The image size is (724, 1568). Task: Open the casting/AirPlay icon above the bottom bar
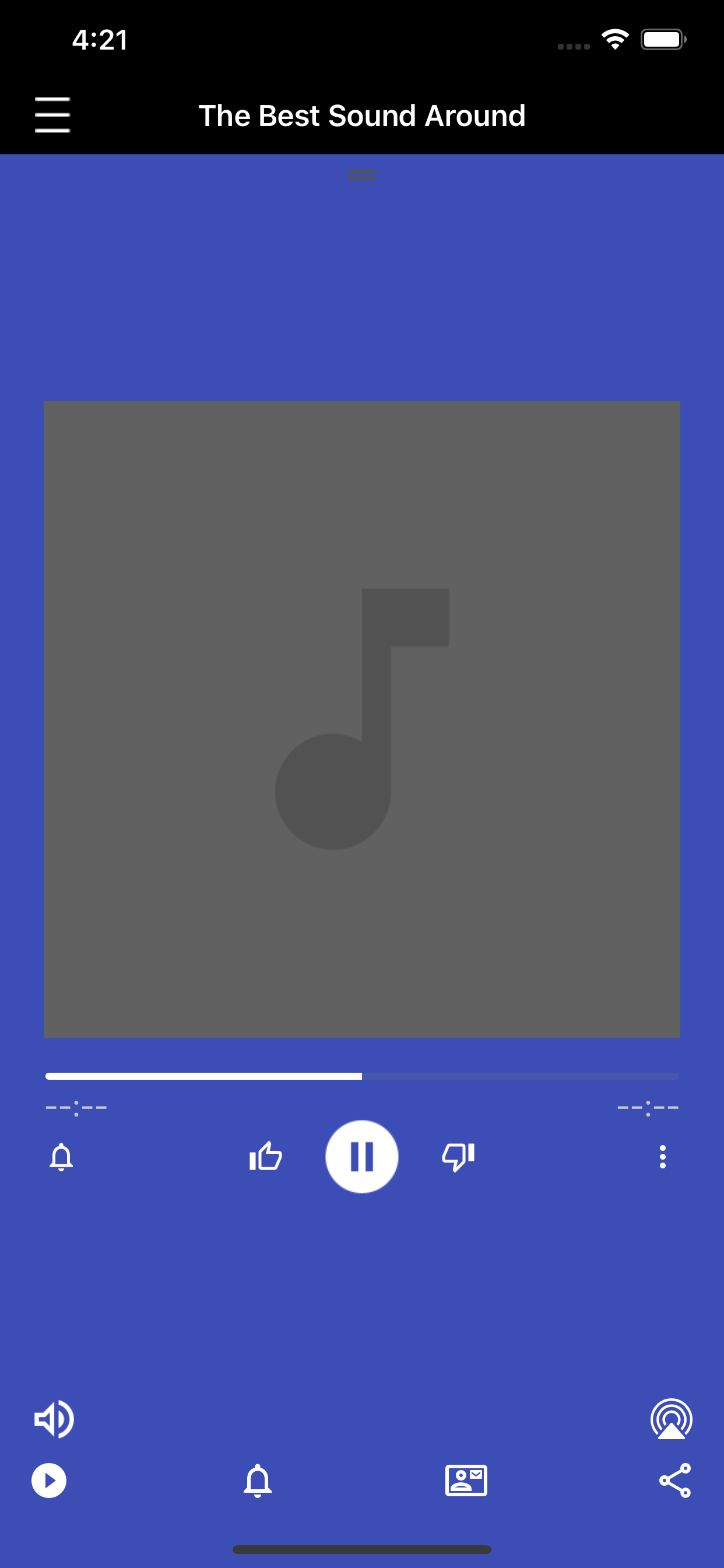tap(670, 1419)
